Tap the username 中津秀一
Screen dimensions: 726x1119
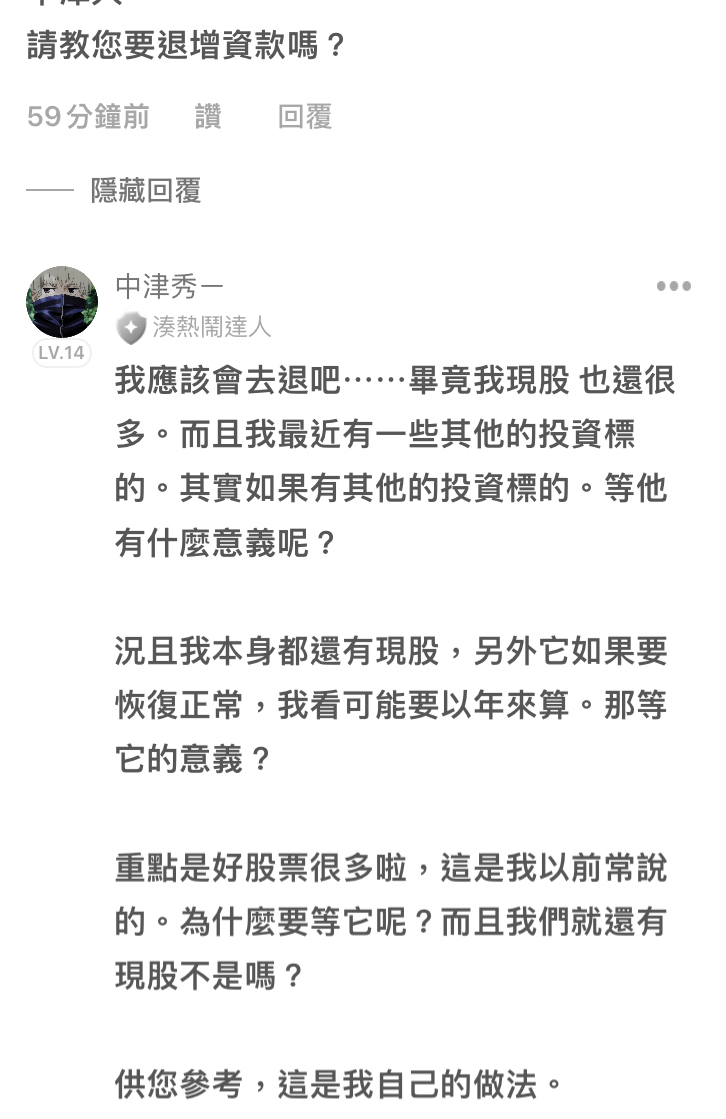(x=170, y=287)
